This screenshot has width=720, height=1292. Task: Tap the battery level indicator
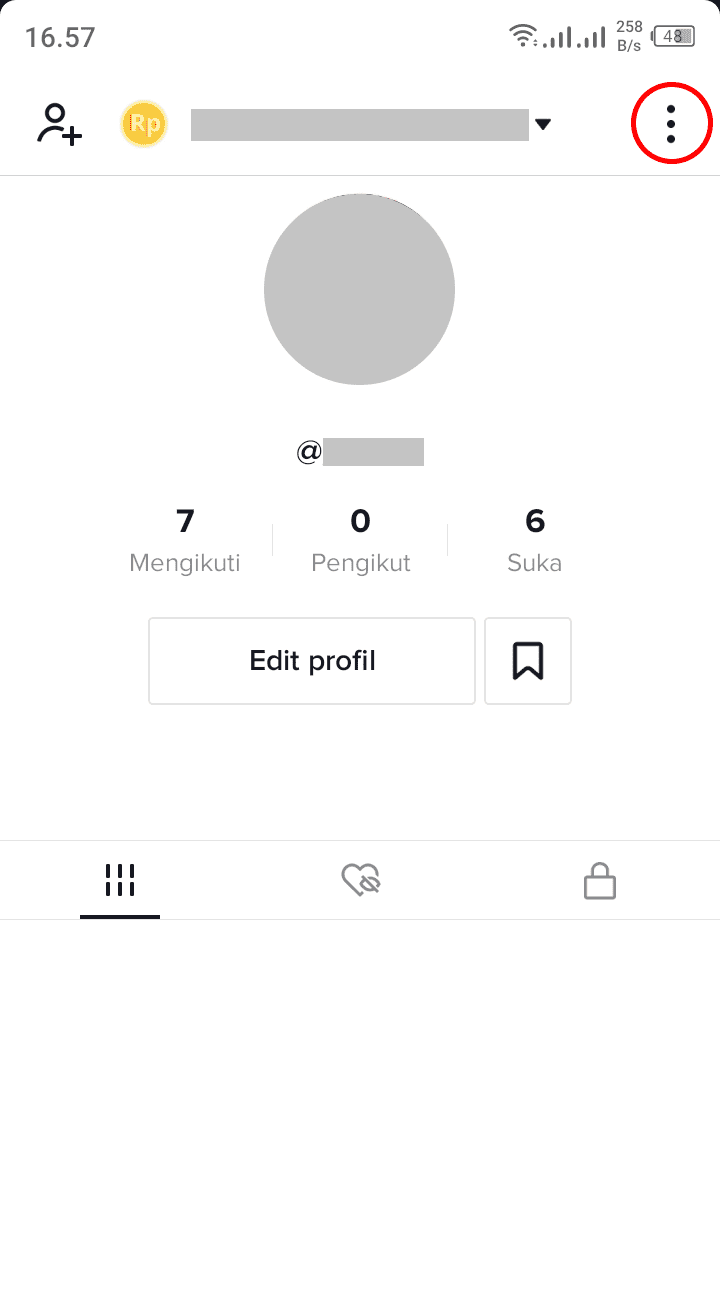pos(672,35)
